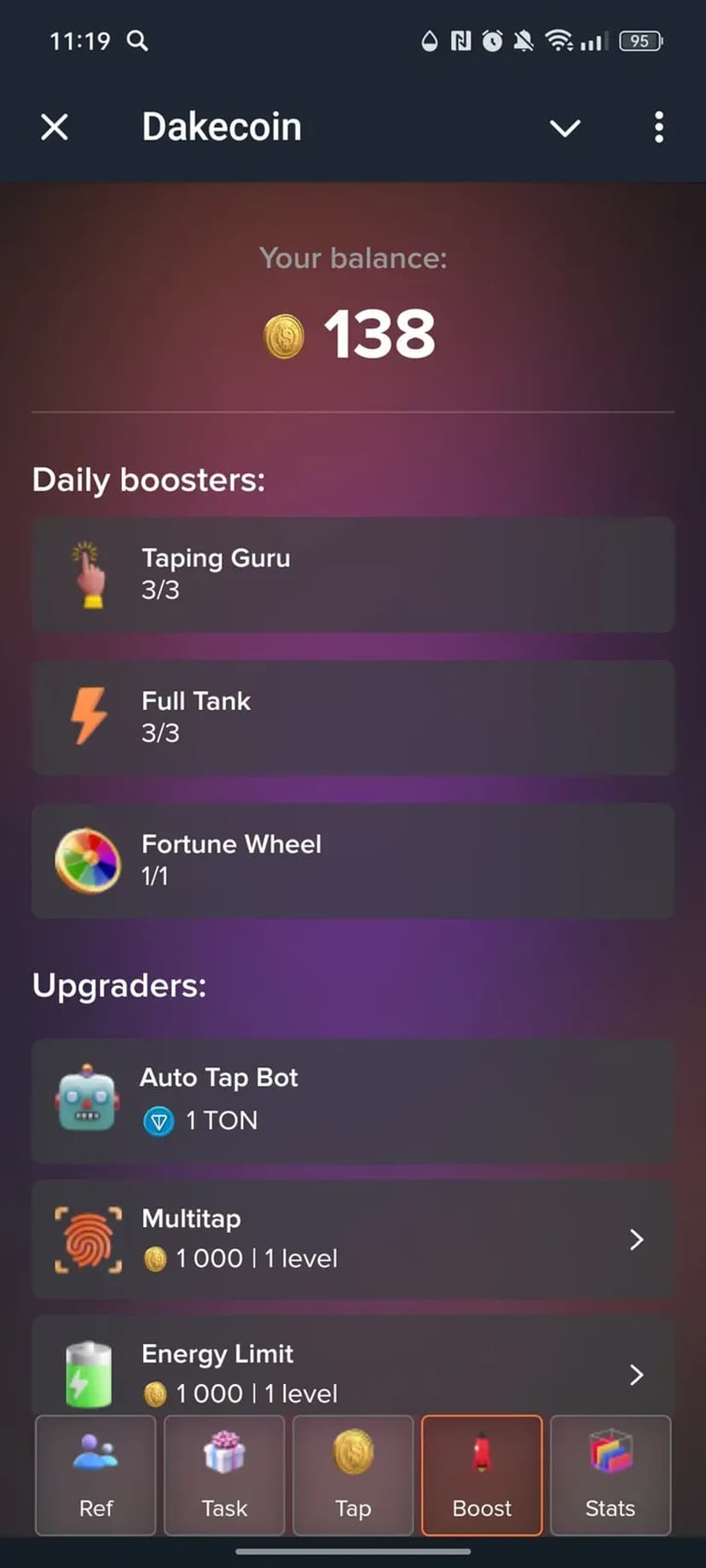Spin the Fortune Wheel booster
Viewport: 706px width, 1568px height.
353,861
